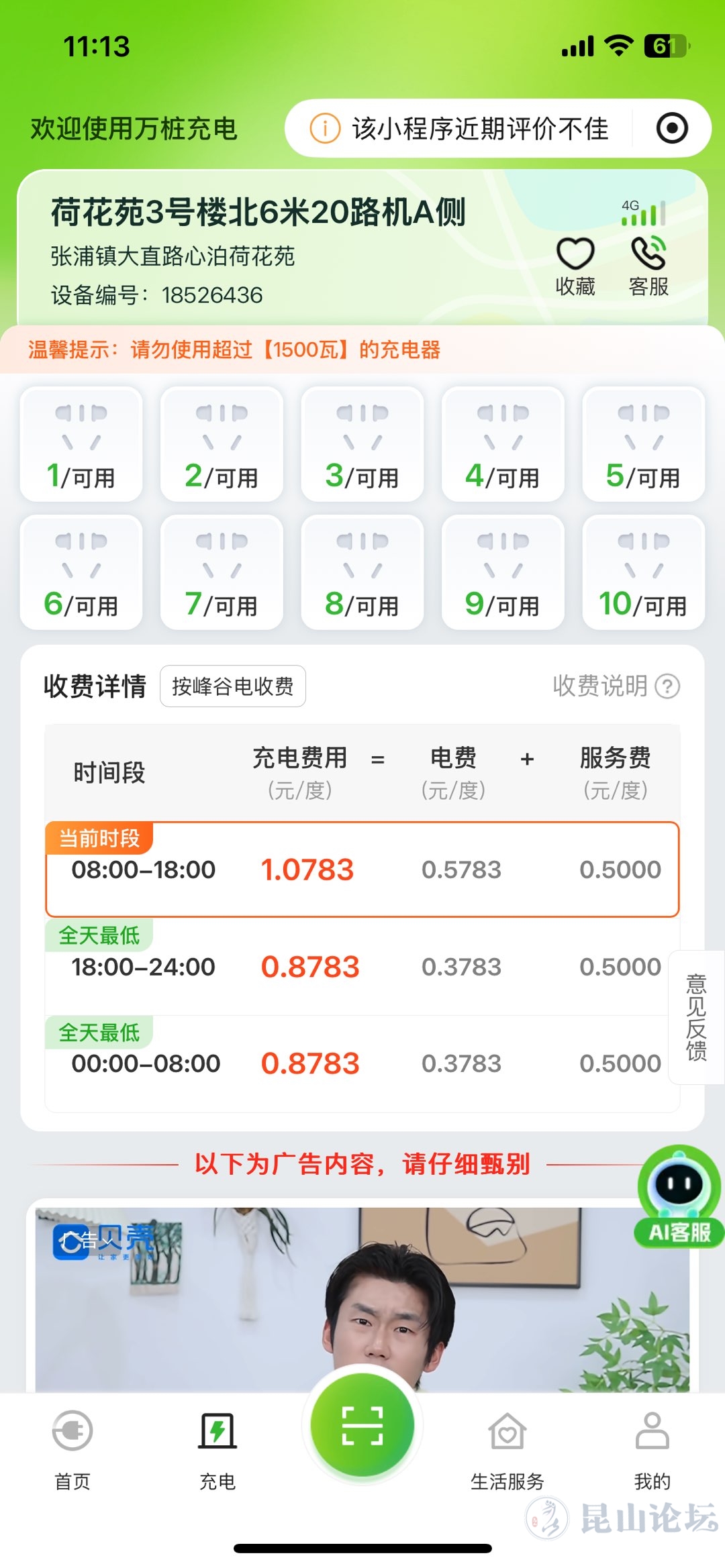The image size is (725, 1568).
Task: Go to the 首页 tab
Action: [x=72, y=1448]
